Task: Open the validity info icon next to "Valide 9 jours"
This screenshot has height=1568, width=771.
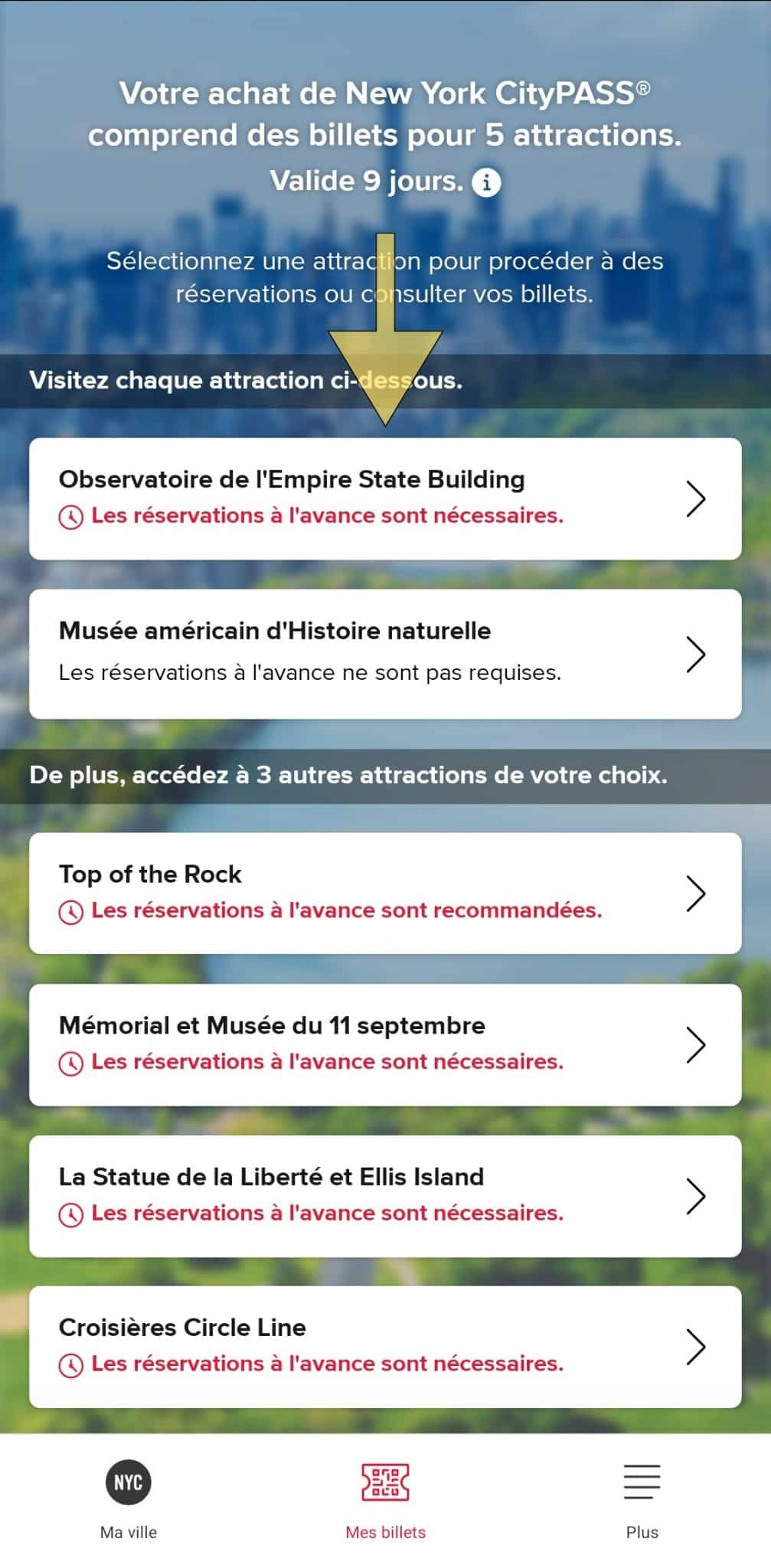Action: point(486,183)
